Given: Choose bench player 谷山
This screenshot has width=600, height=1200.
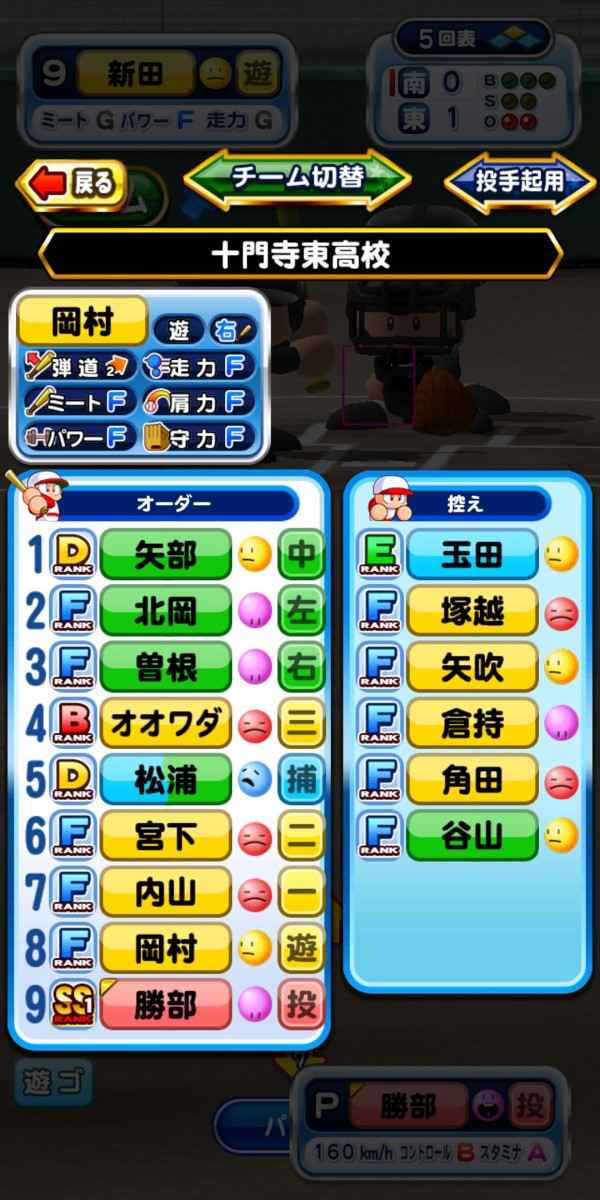Looking at the screenshot, I should 472,836.
